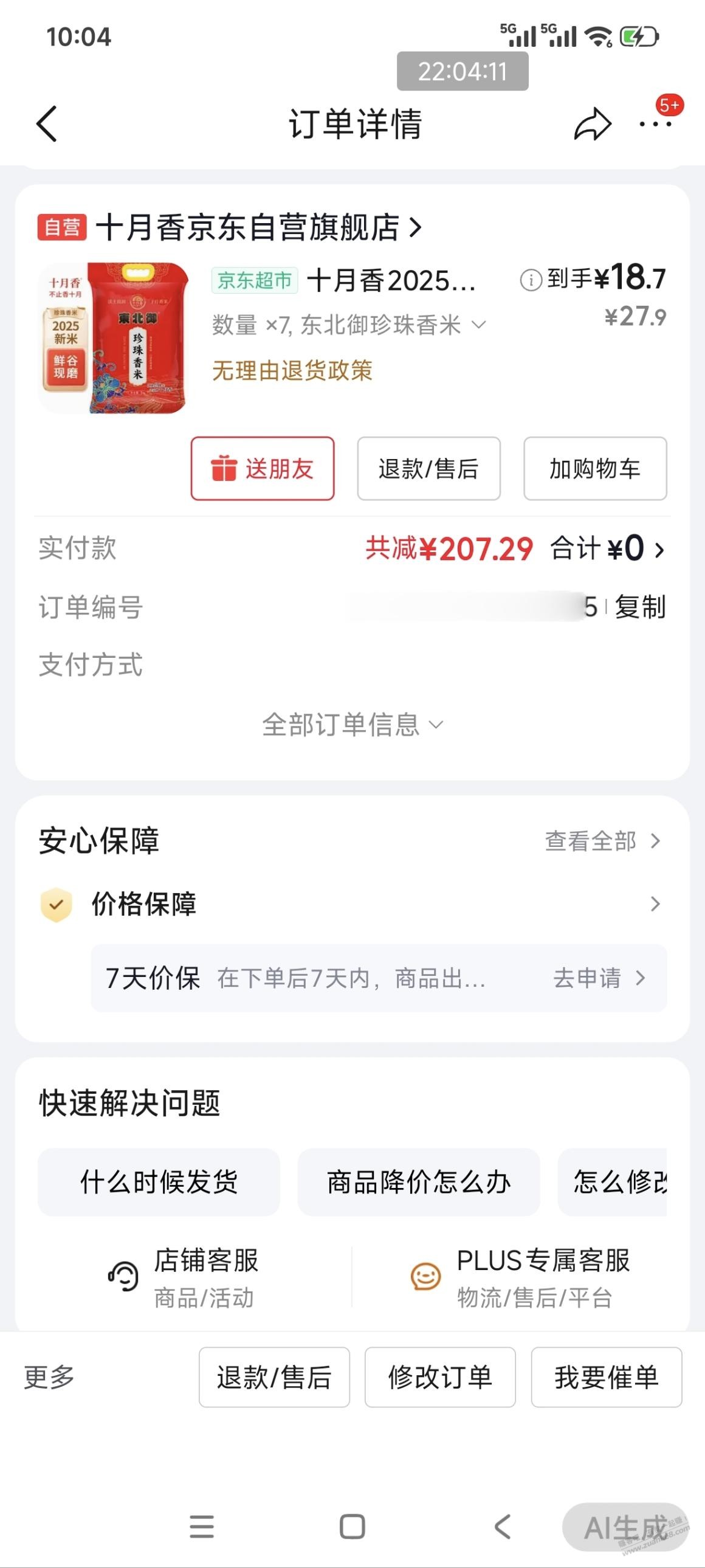Tap 加购物车 to re-add the item

(x=594, y=469)
